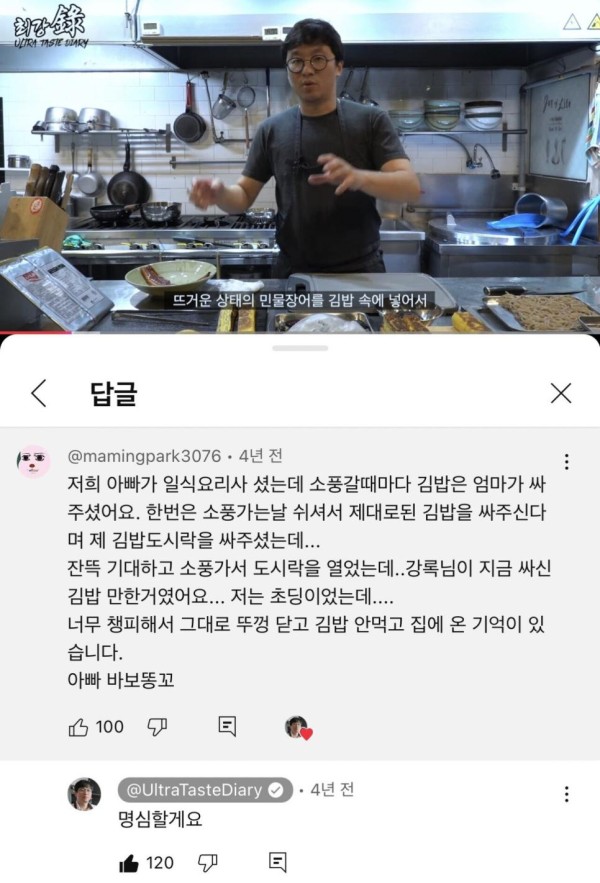Close the replies panel
This screenshot has width=600, height=883.
(561, 393)
